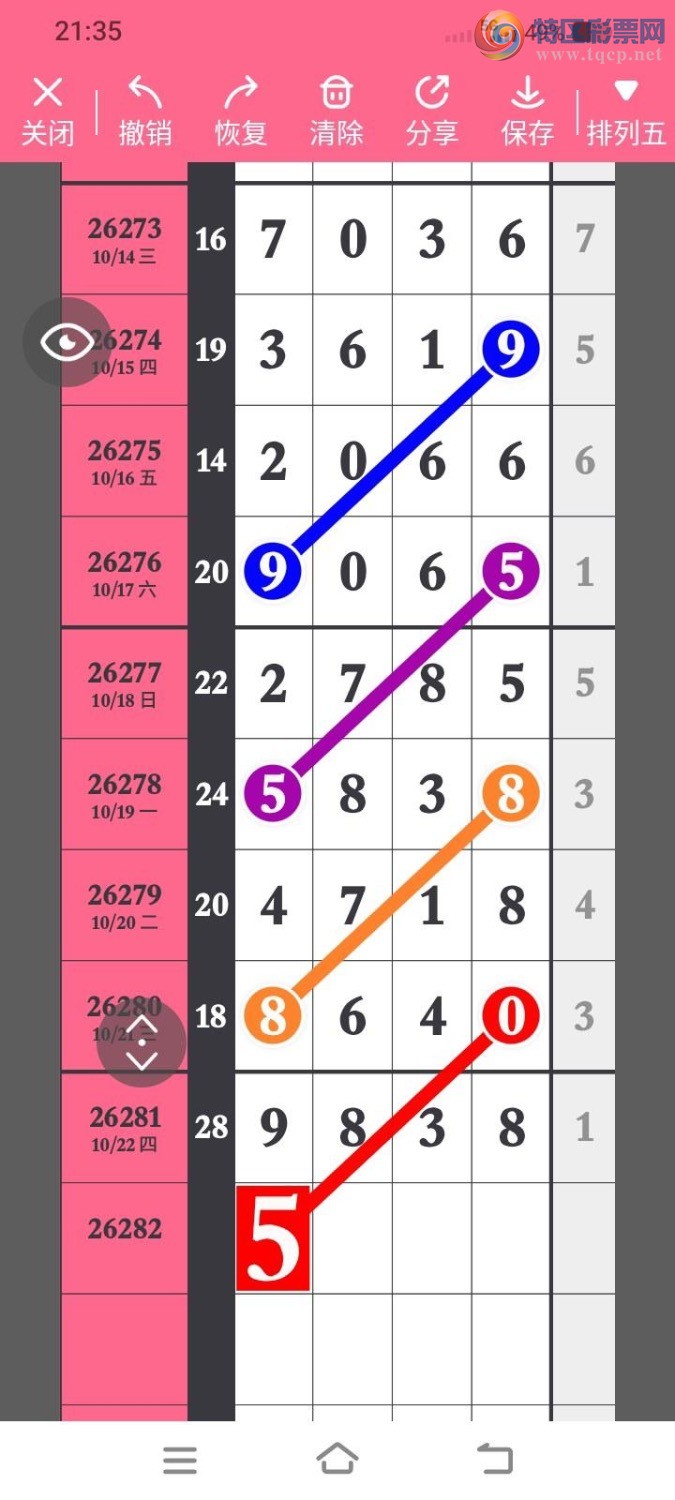Toggle visibility with the eye button
Screen dimensions: 675x1500
[x=67, y=343]
